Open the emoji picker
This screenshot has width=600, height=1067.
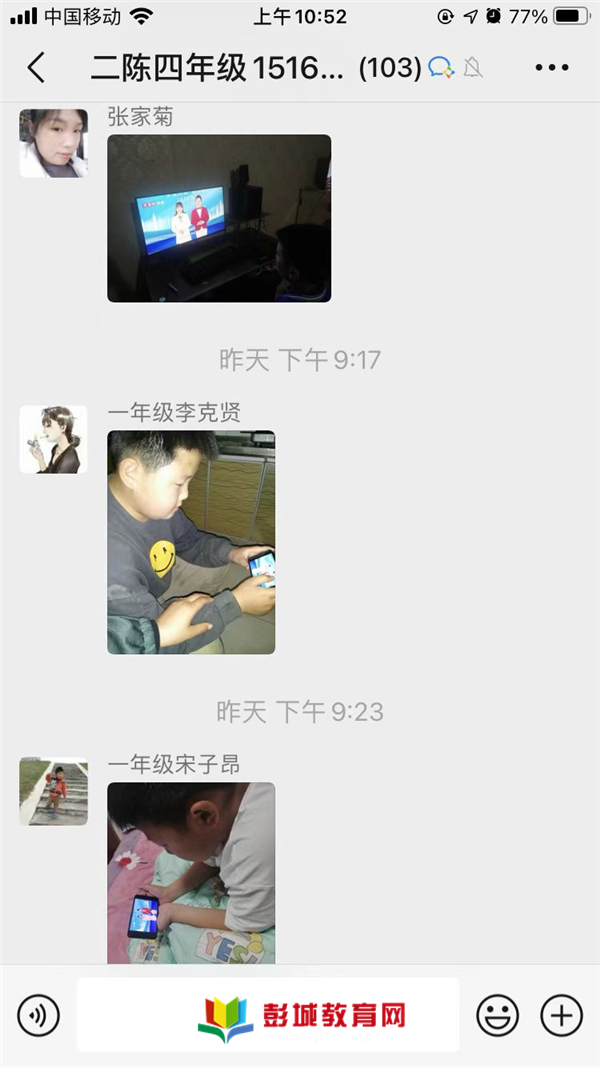[x=497, y=1016]
